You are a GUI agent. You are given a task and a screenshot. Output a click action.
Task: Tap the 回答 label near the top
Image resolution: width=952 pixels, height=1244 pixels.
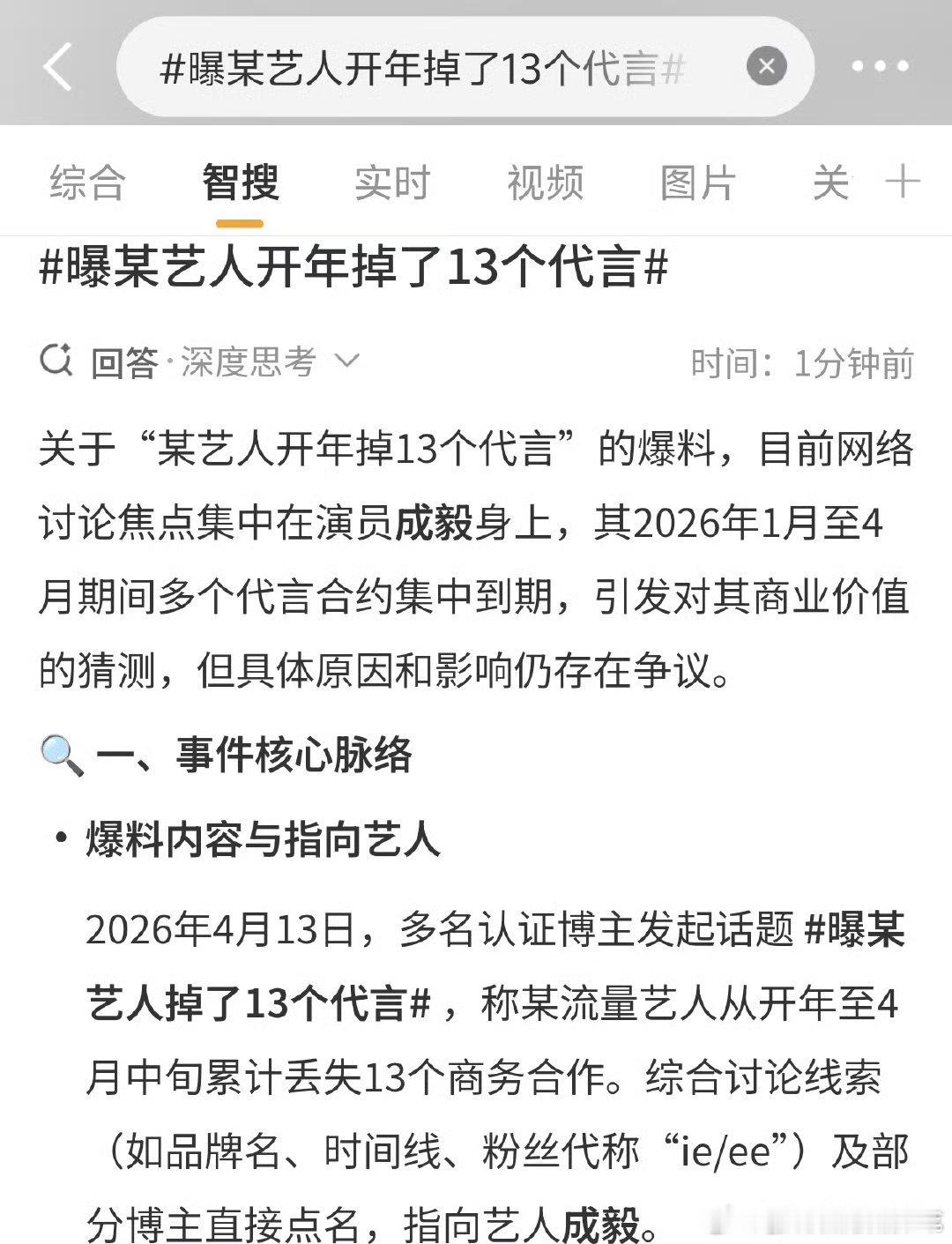(123, 361)
